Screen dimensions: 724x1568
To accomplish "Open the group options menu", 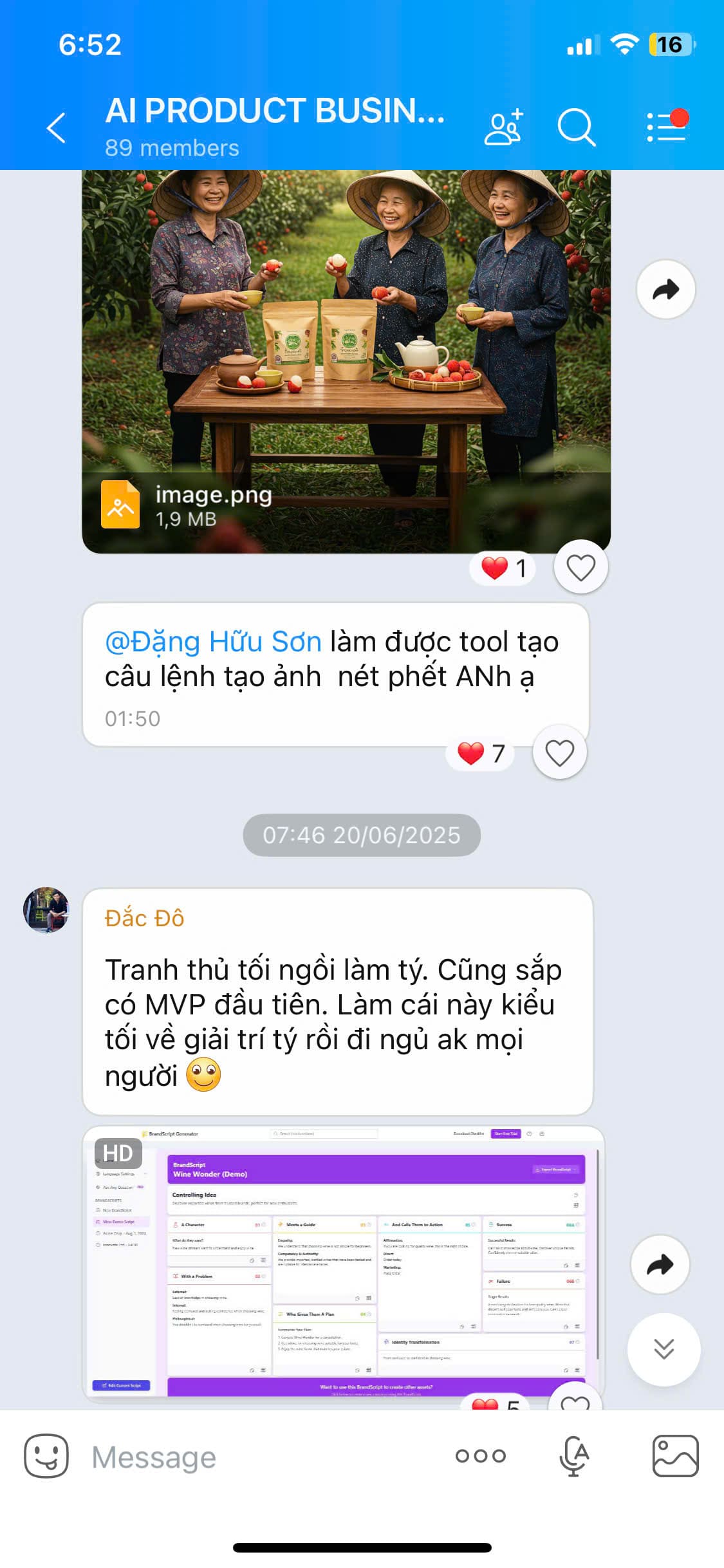I will (x=666, y=127).
